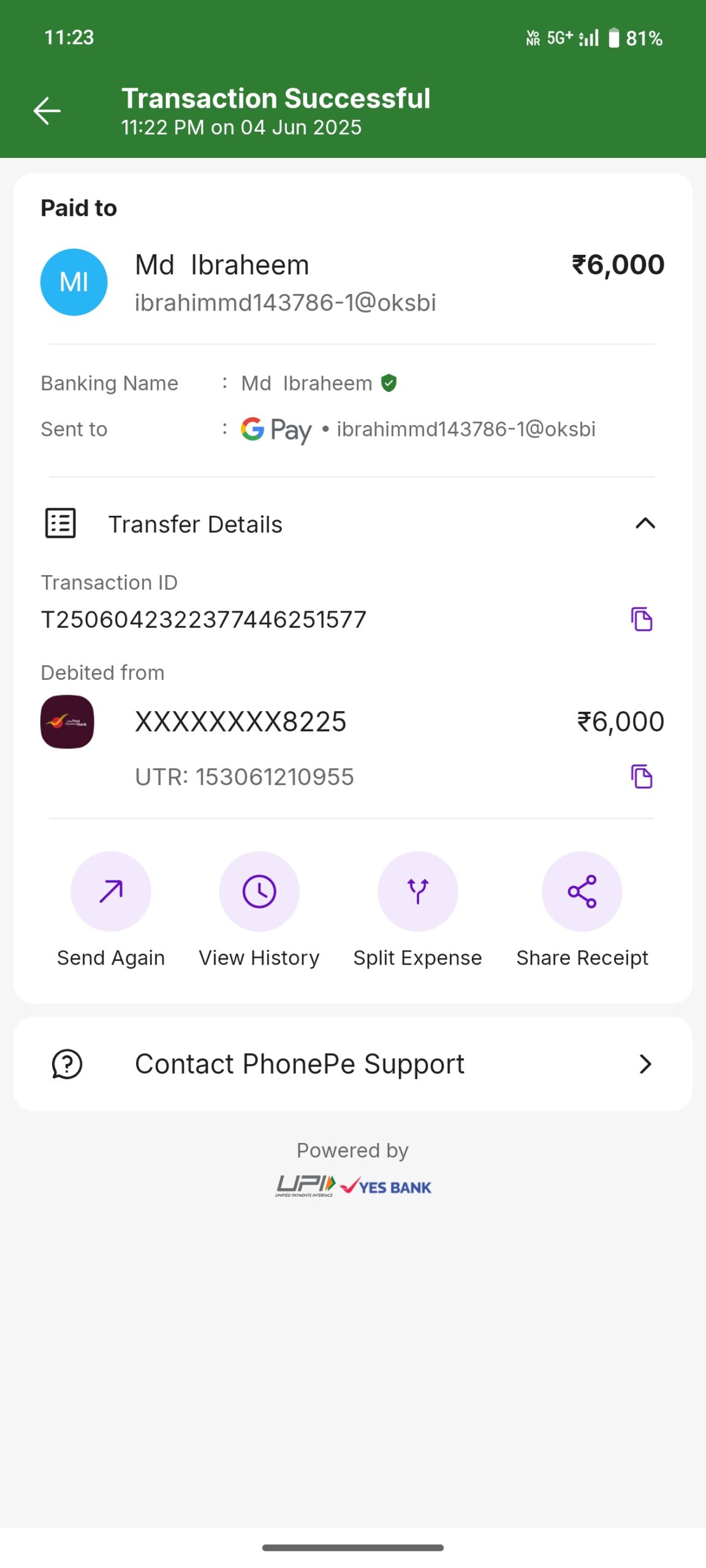Select Split Expense
This screenshot has width=706, height=1568.
click(418, 892)
